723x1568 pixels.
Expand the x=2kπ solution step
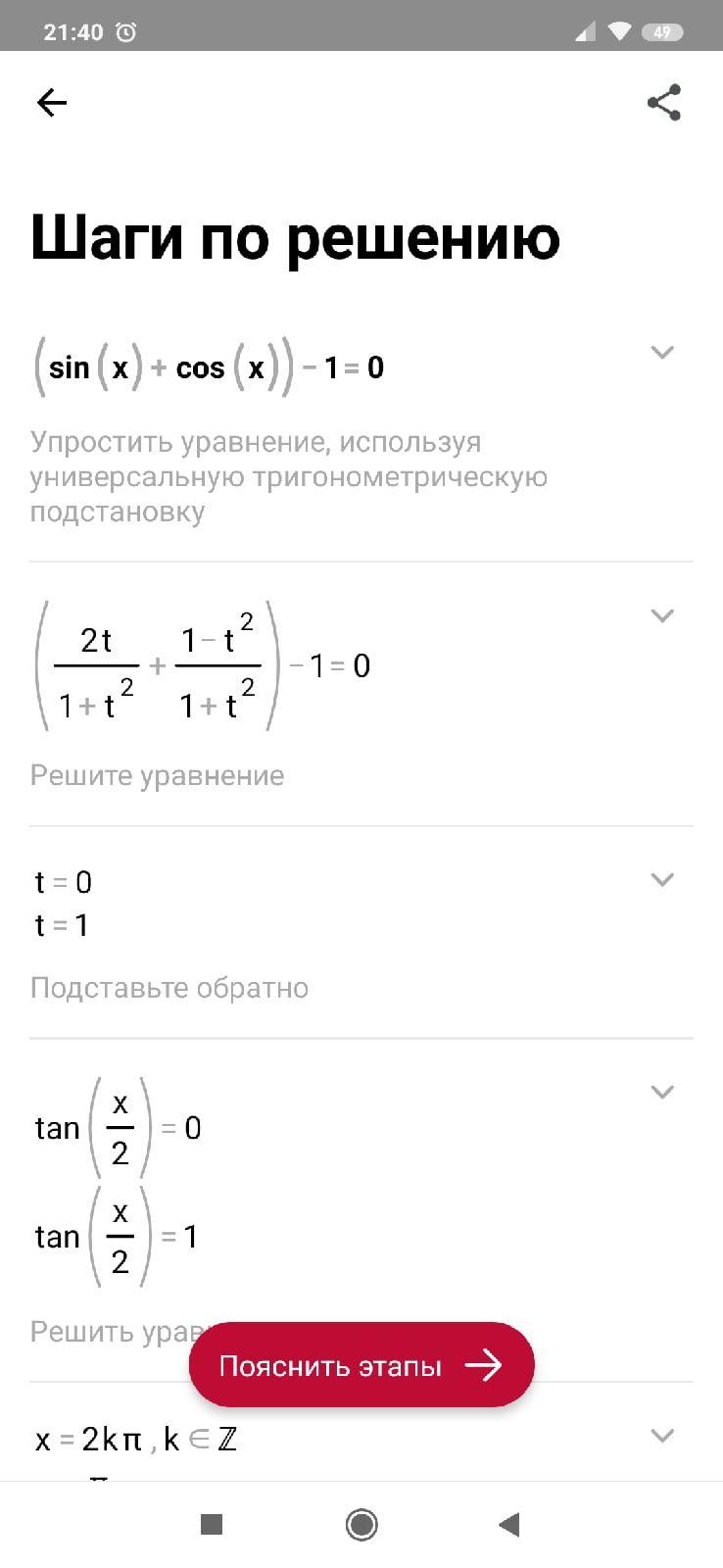click(662, 1436)
